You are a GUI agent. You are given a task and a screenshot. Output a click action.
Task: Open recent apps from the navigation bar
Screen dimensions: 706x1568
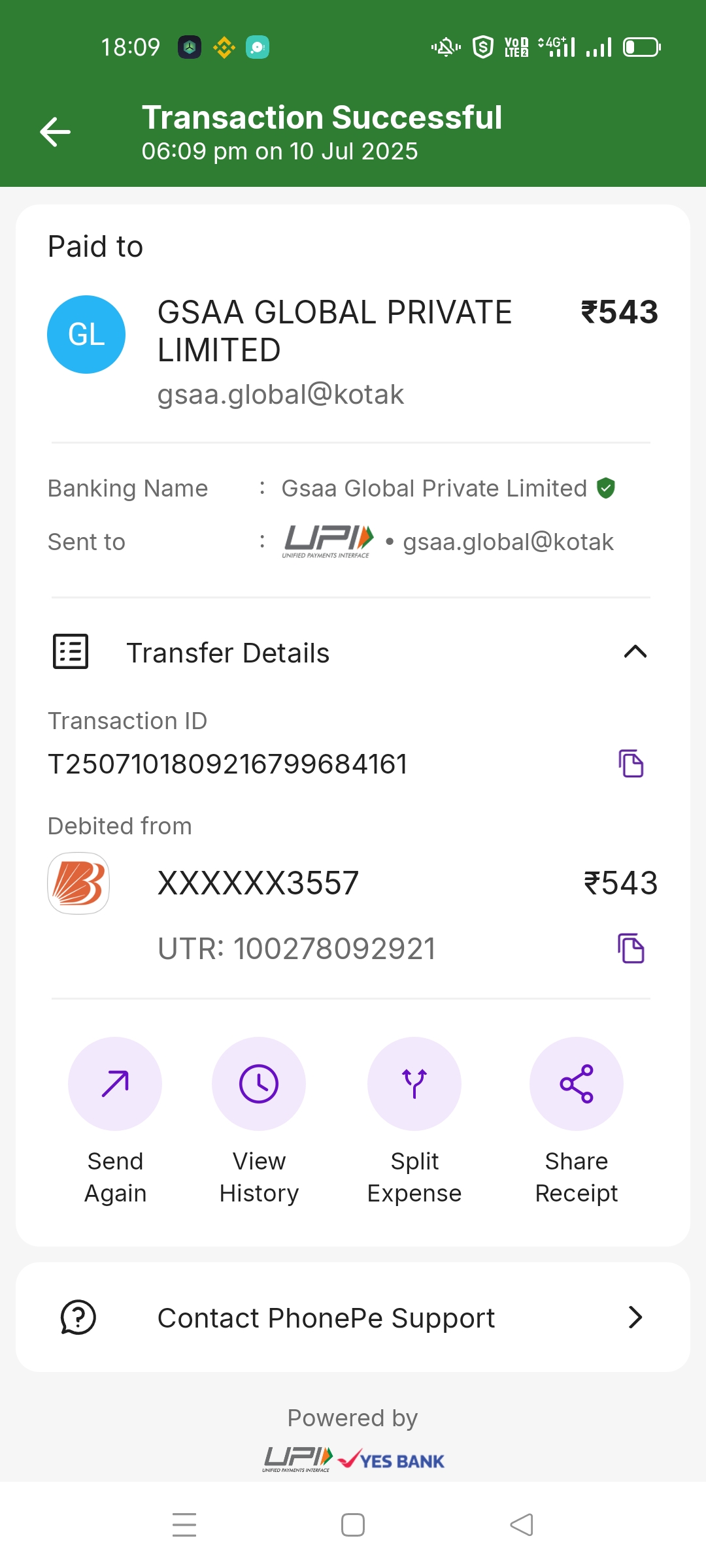pyautogui.click(x=184, y=1525)
